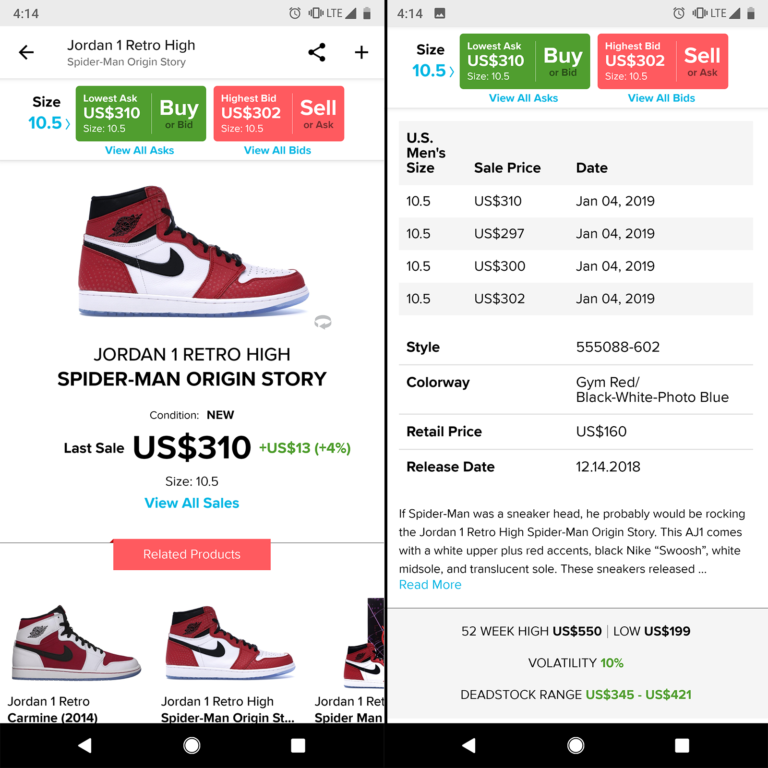Open View All Sales
This screenshot has height=768, width=768.
(x=192, y=503)
